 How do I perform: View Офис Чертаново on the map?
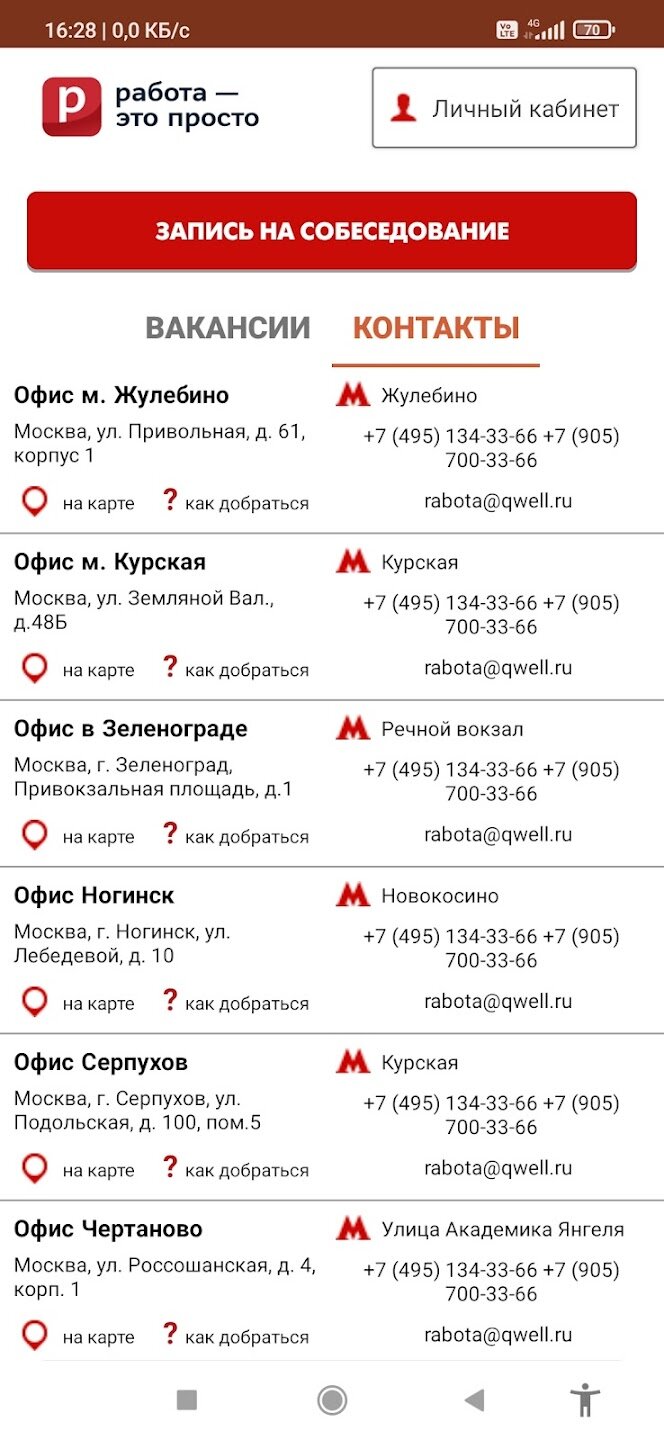tap(80, 1336)
